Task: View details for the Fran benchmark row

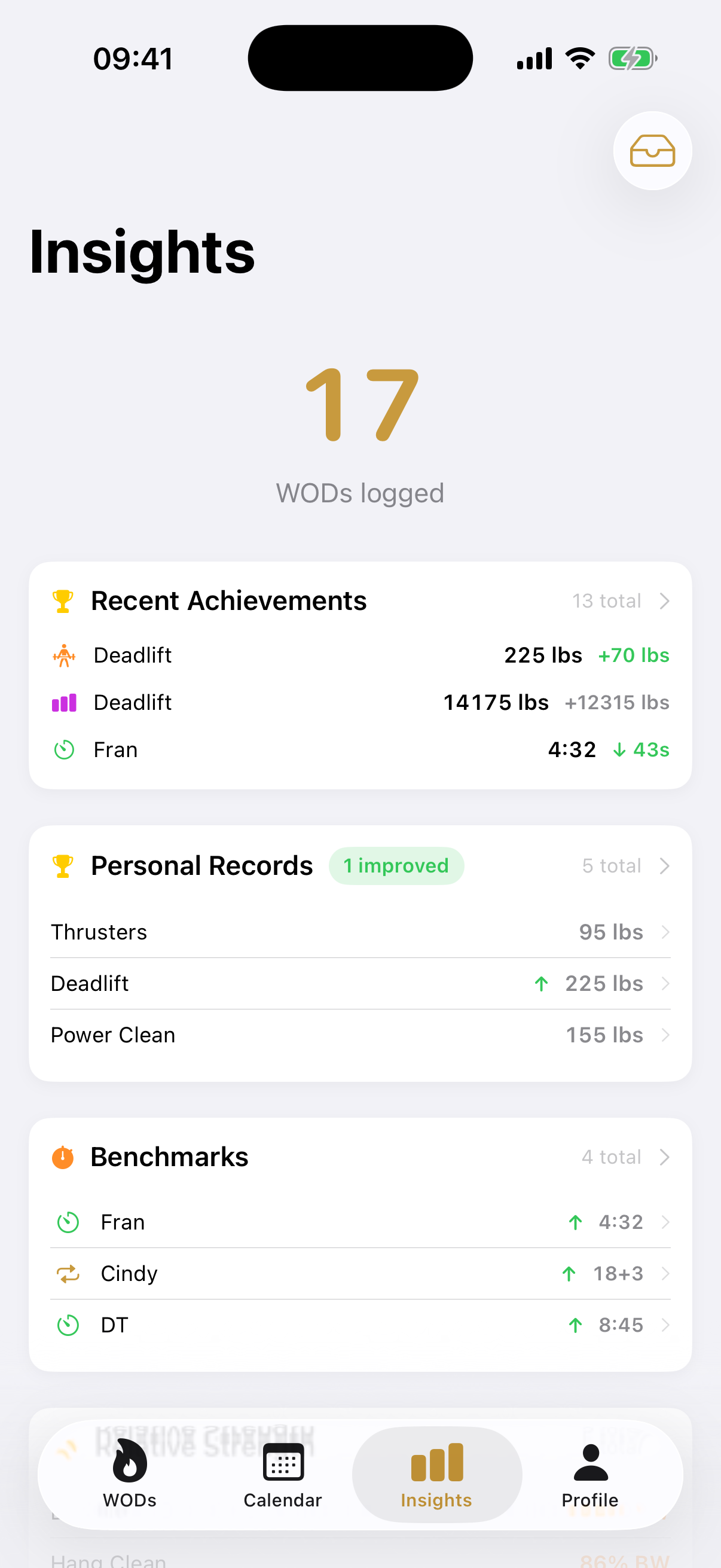Action: point(360,1222)
